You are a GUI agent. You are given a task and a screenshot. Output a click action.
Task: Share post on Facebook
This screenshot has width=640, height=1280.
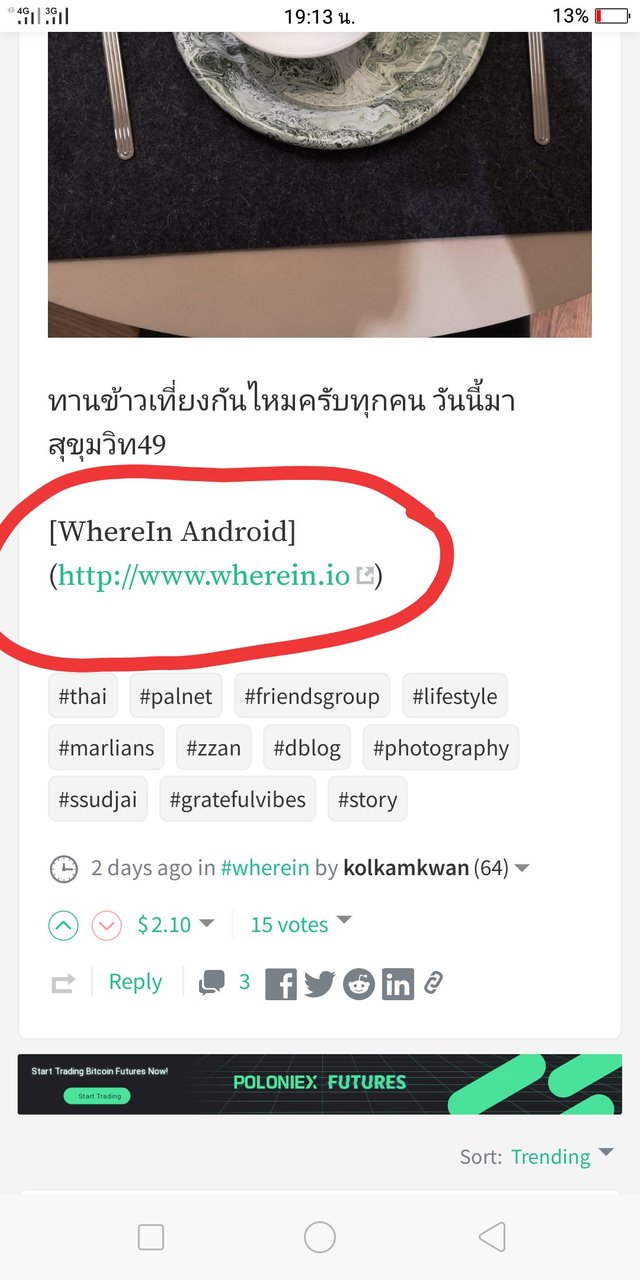[x=281, y=984]
